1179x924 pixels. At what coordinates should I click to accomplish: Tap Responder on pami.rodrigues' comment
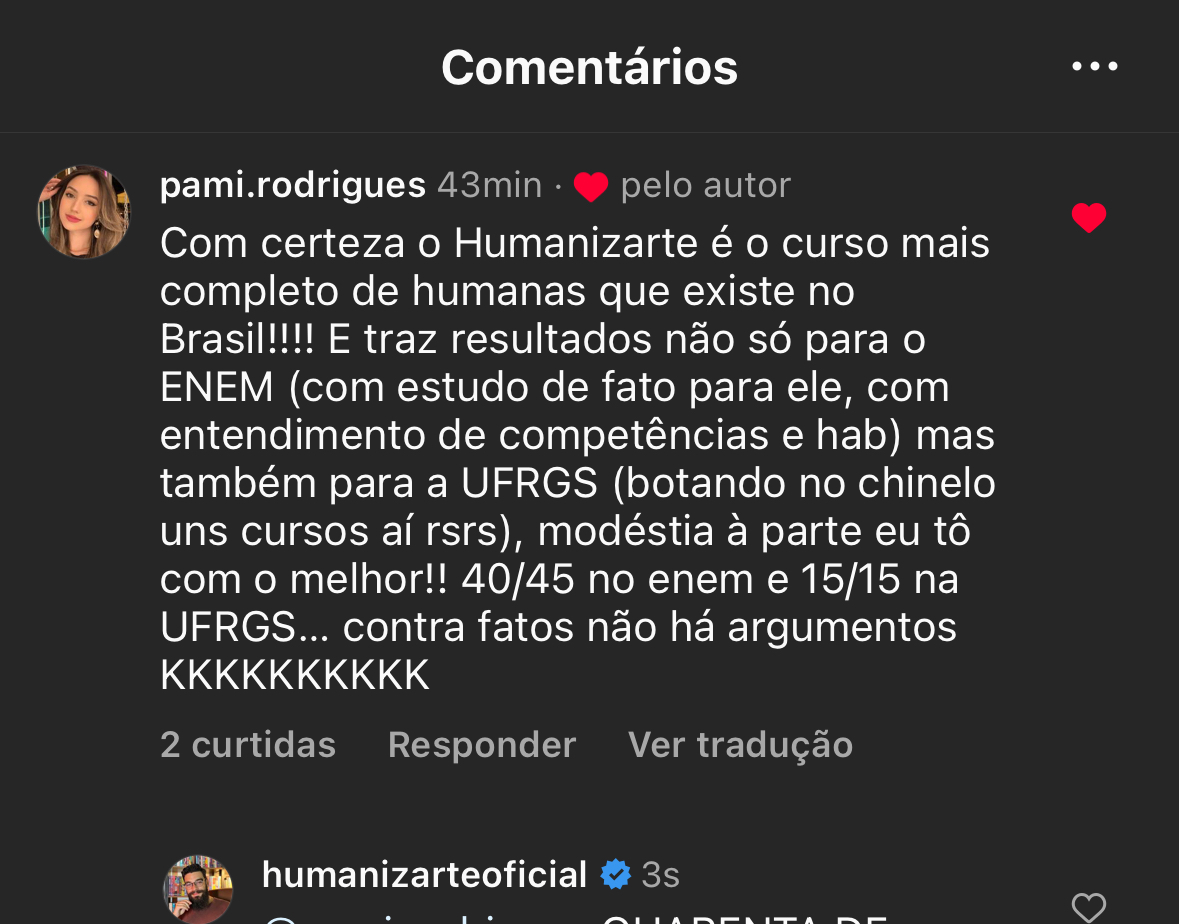click(482, 745)
